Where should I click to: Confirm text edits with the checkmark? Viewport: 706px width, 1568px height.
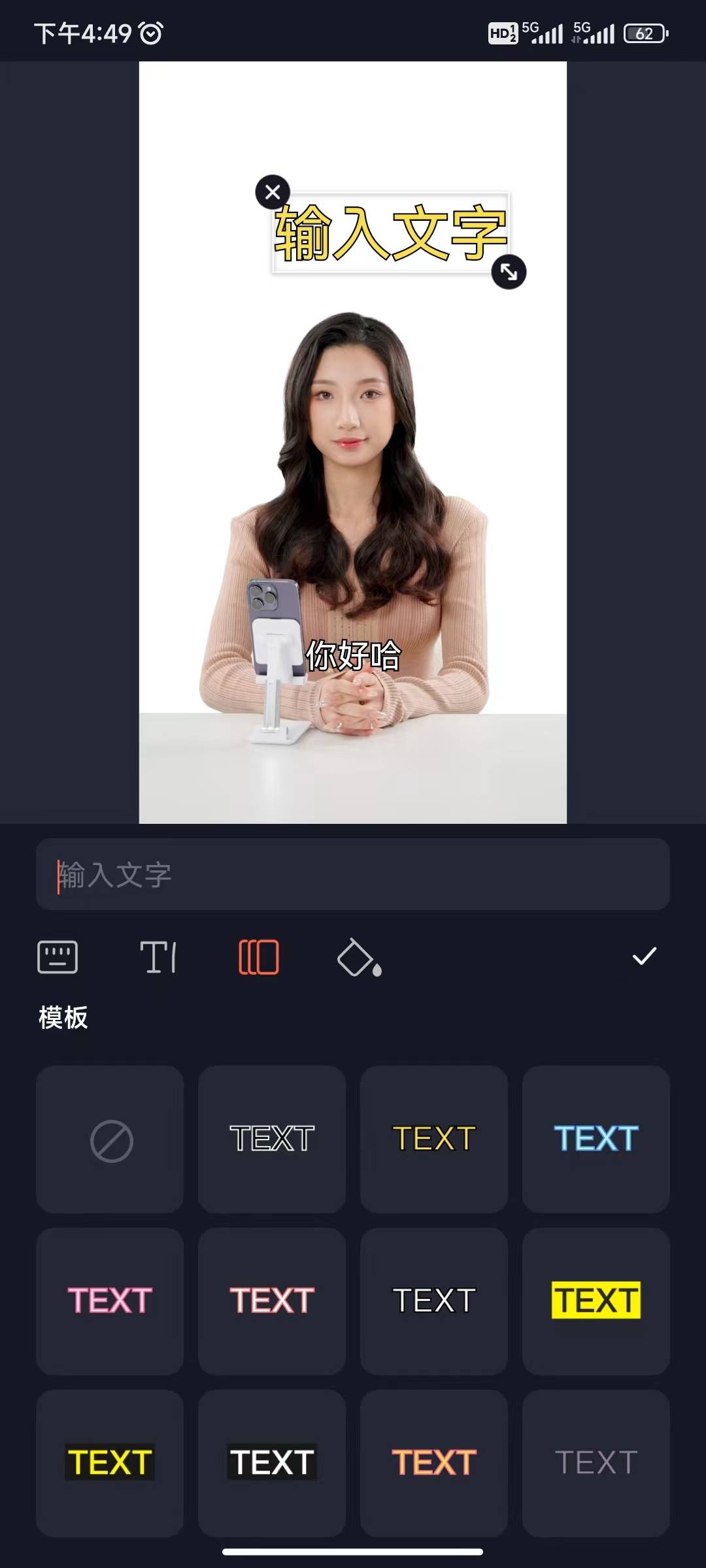click(644, 956)
